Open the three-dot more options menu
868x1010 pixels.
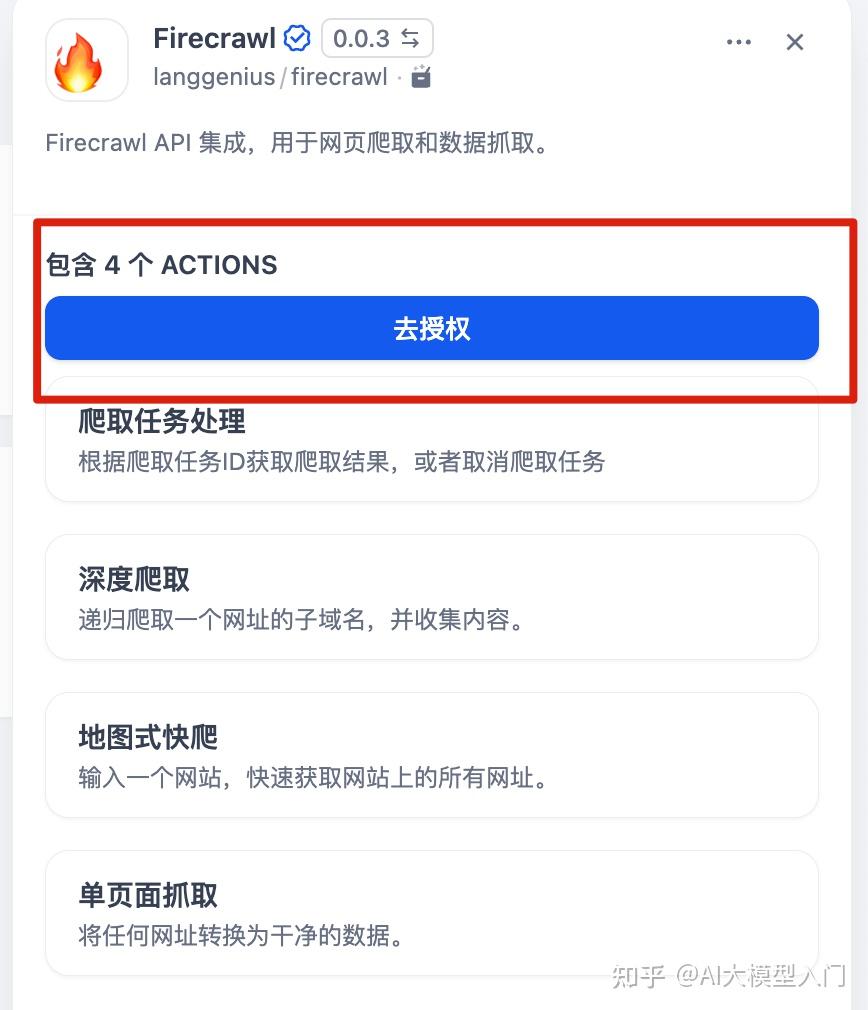pos(739,42)
